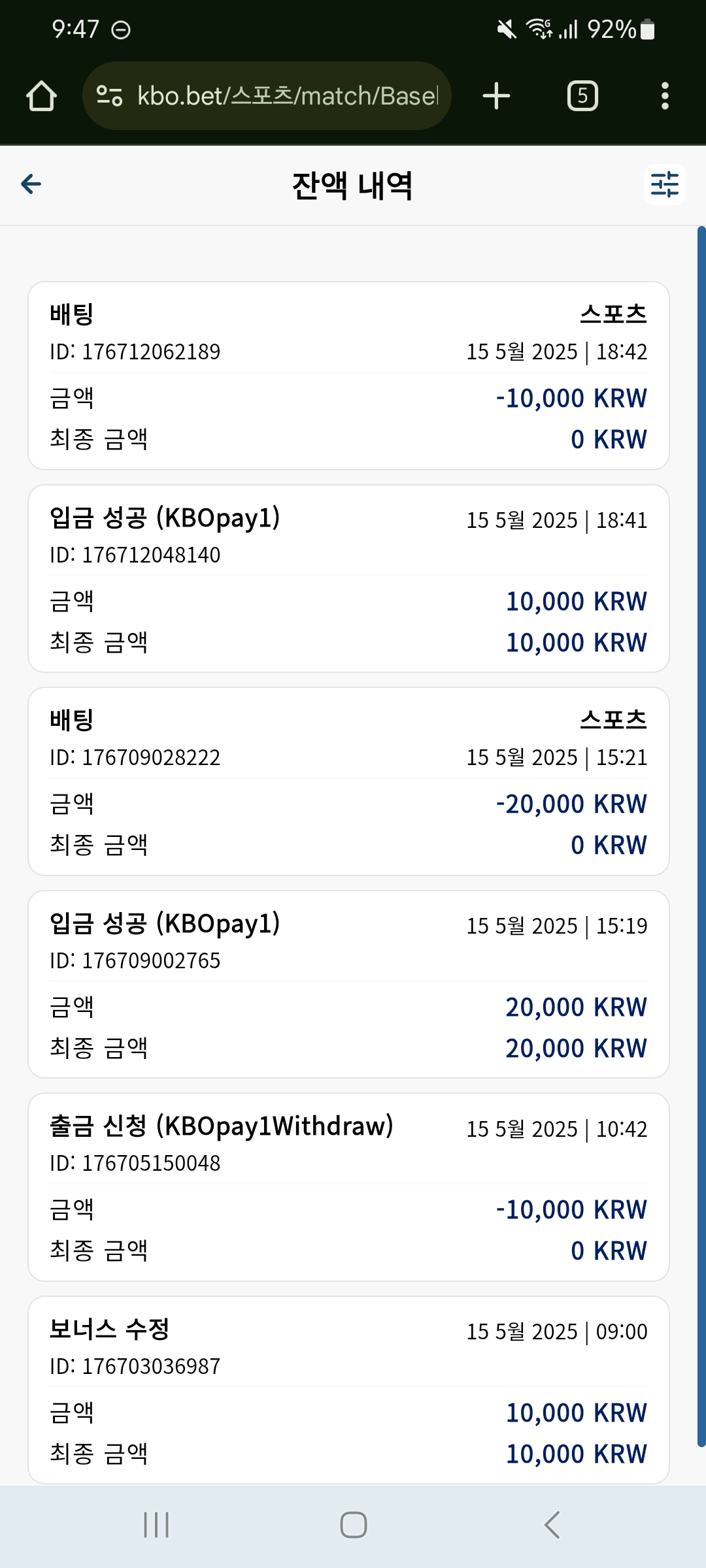The image size is (706, 1568).
Task: Open the balance history filter options
Action: (x=665, y=184)
